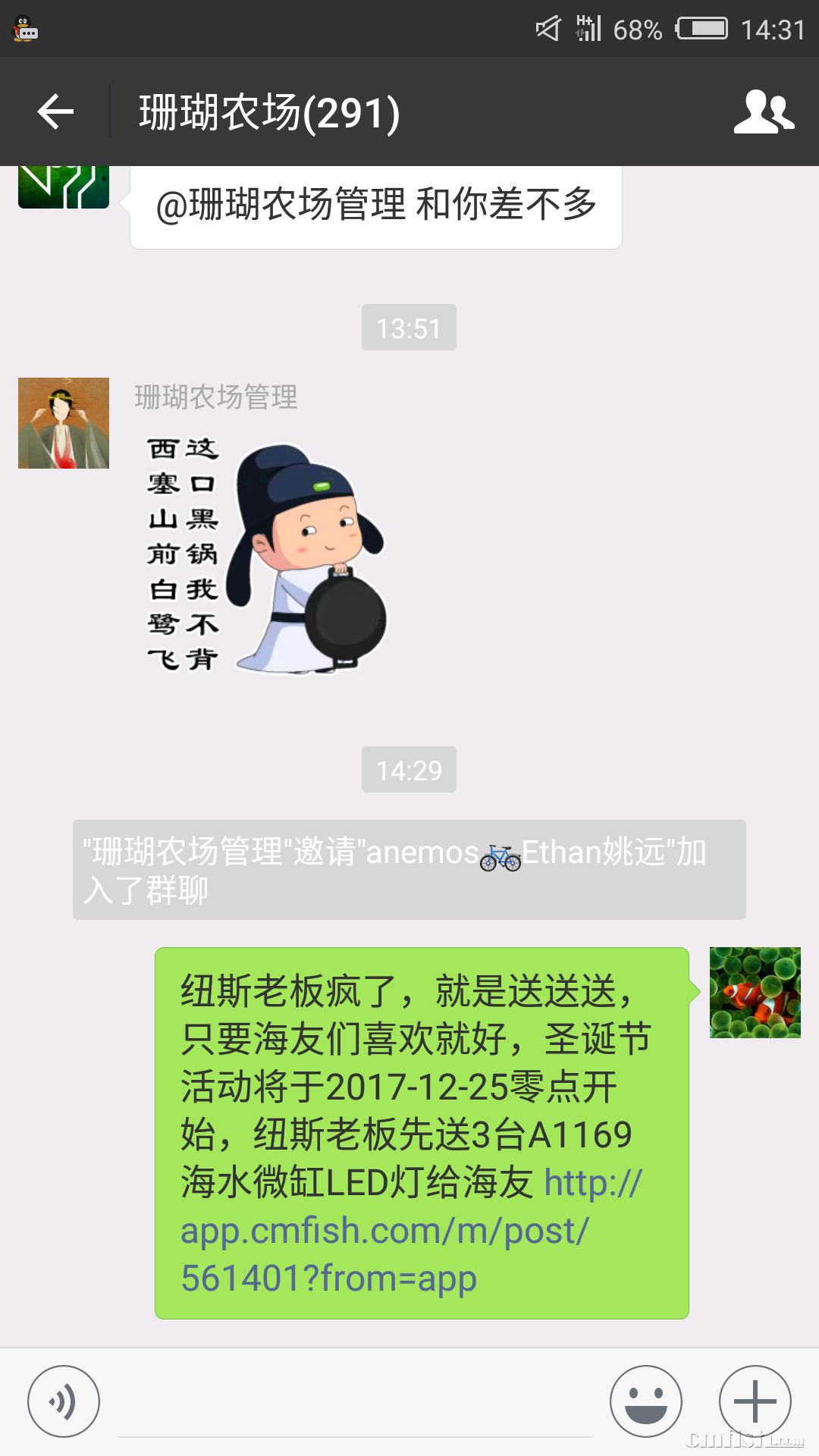Open the 这锅我不背 sticker

265,557
